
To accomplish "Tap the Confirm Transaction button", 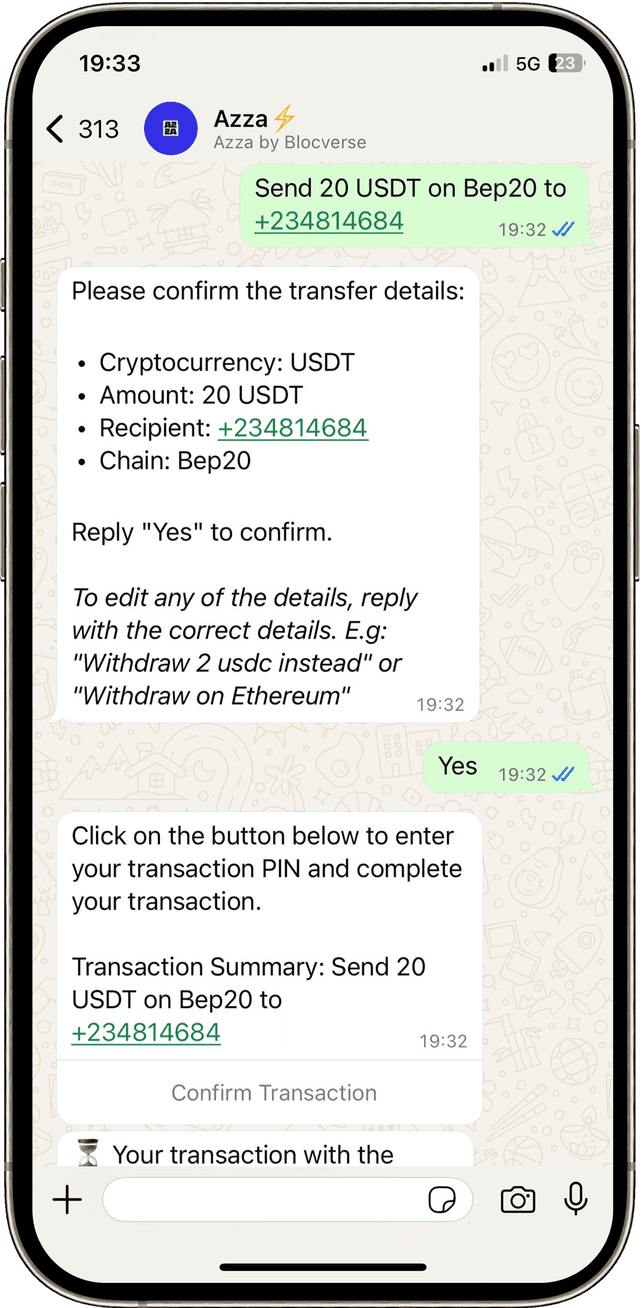I will pos(274,1093).
